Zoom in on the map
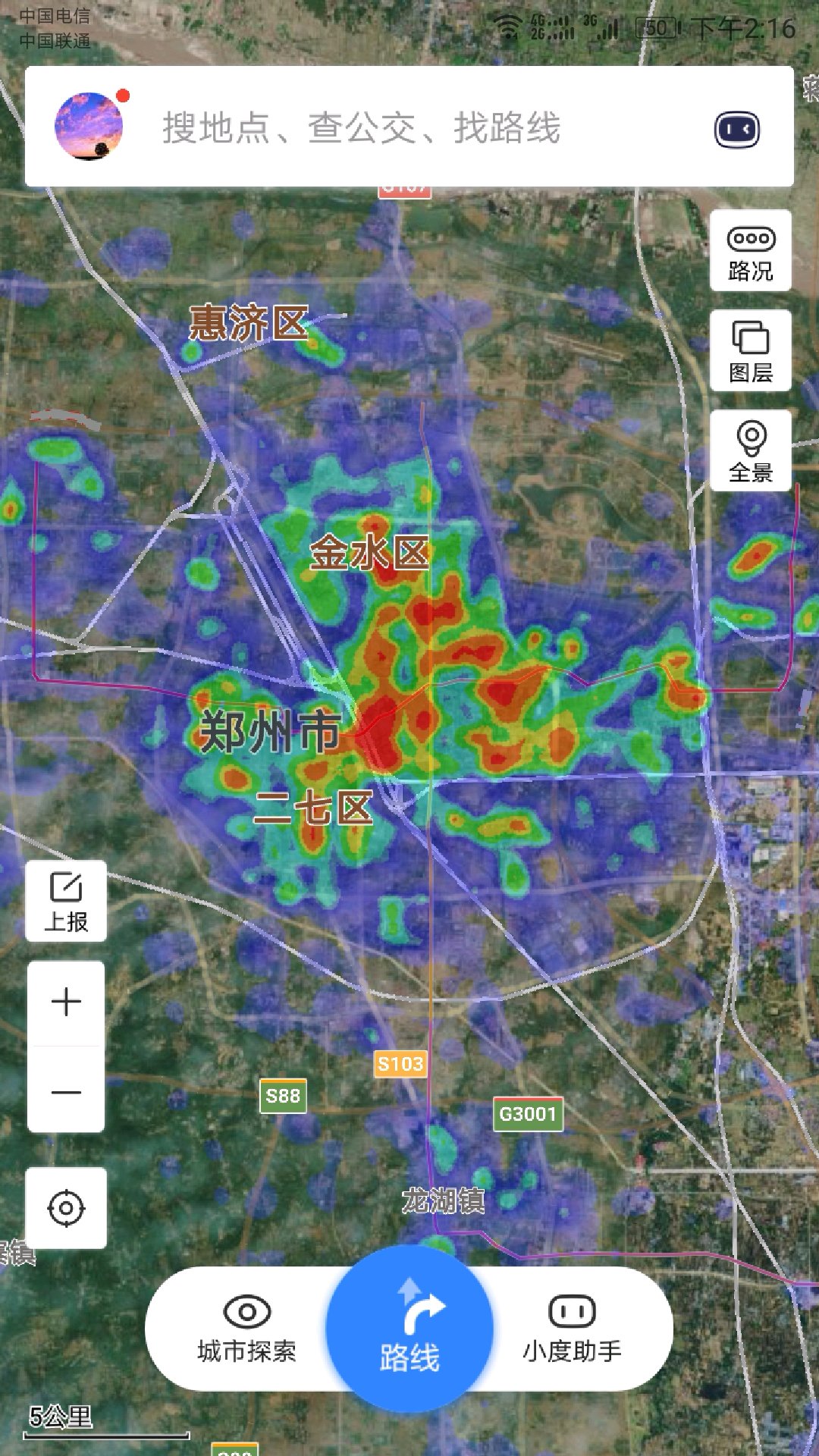This screenshot has height=1456, width=819. click(66, 1003)
